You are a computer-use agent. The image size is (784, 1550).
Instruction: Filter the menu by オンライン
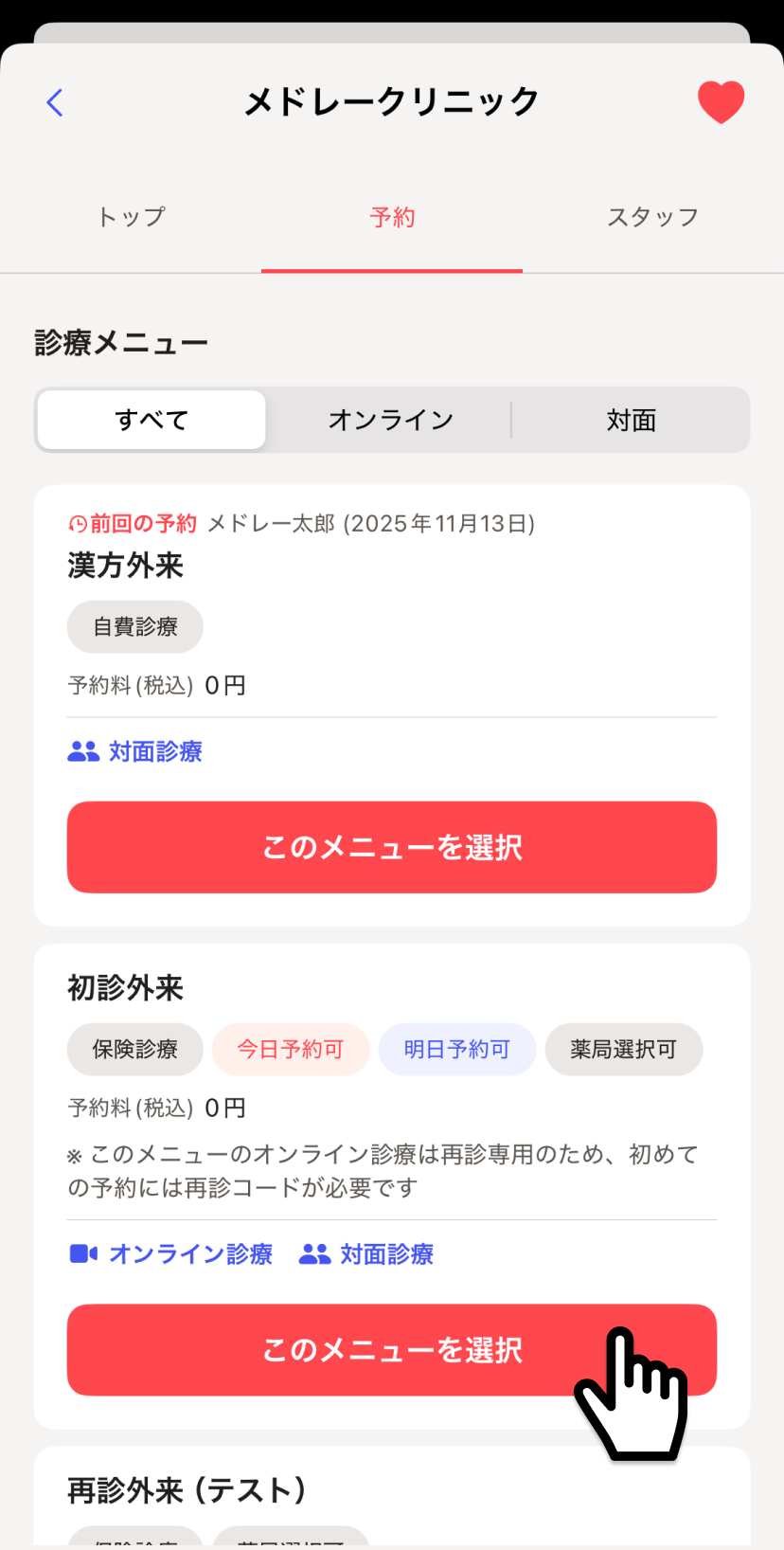(x=390, y=420)
